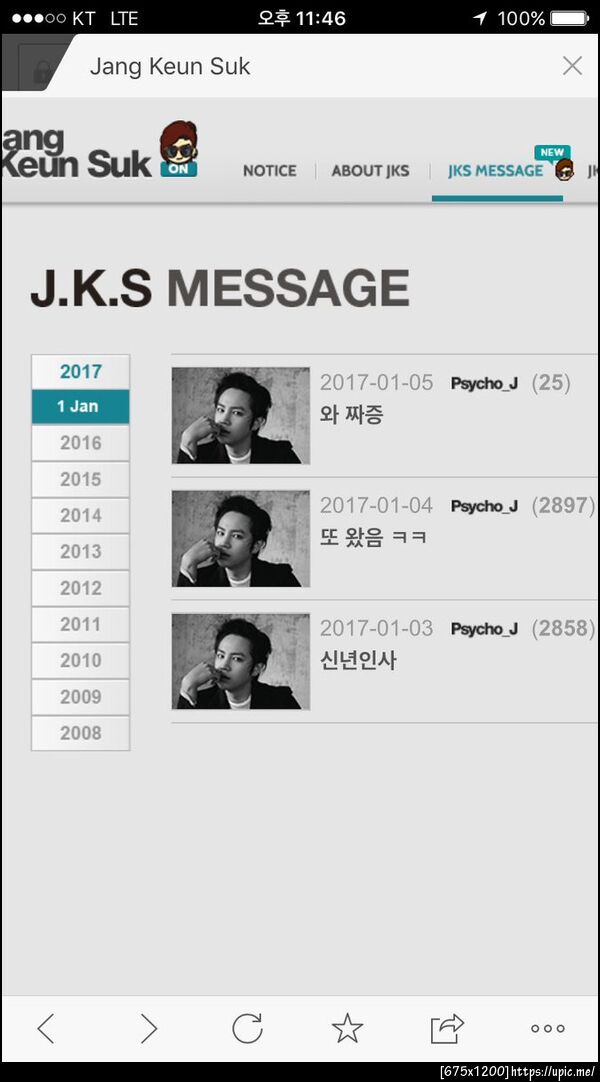Reload the current page

click(247, 1027)
